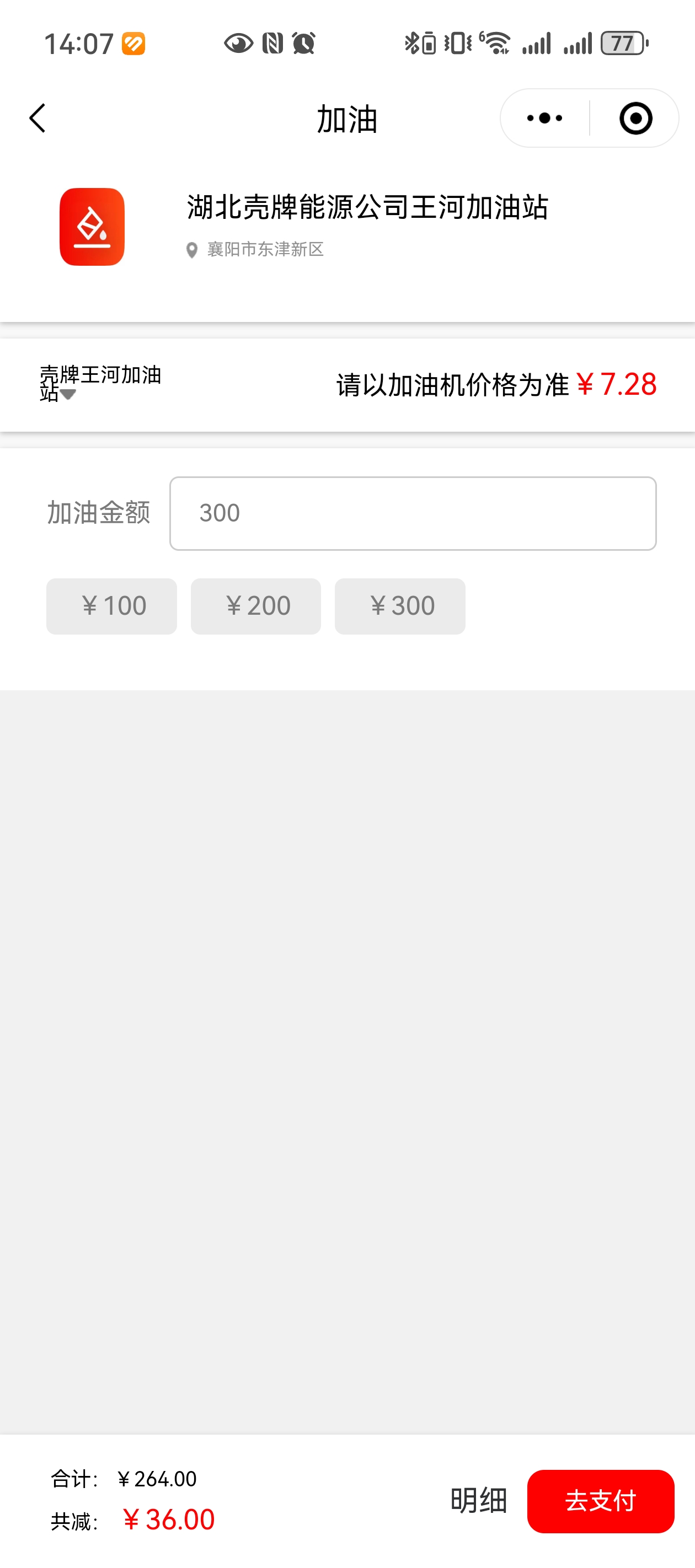Screen dimensions: 695x1568
Task: Close the mini program with the circle button
Action: [635, 118]
